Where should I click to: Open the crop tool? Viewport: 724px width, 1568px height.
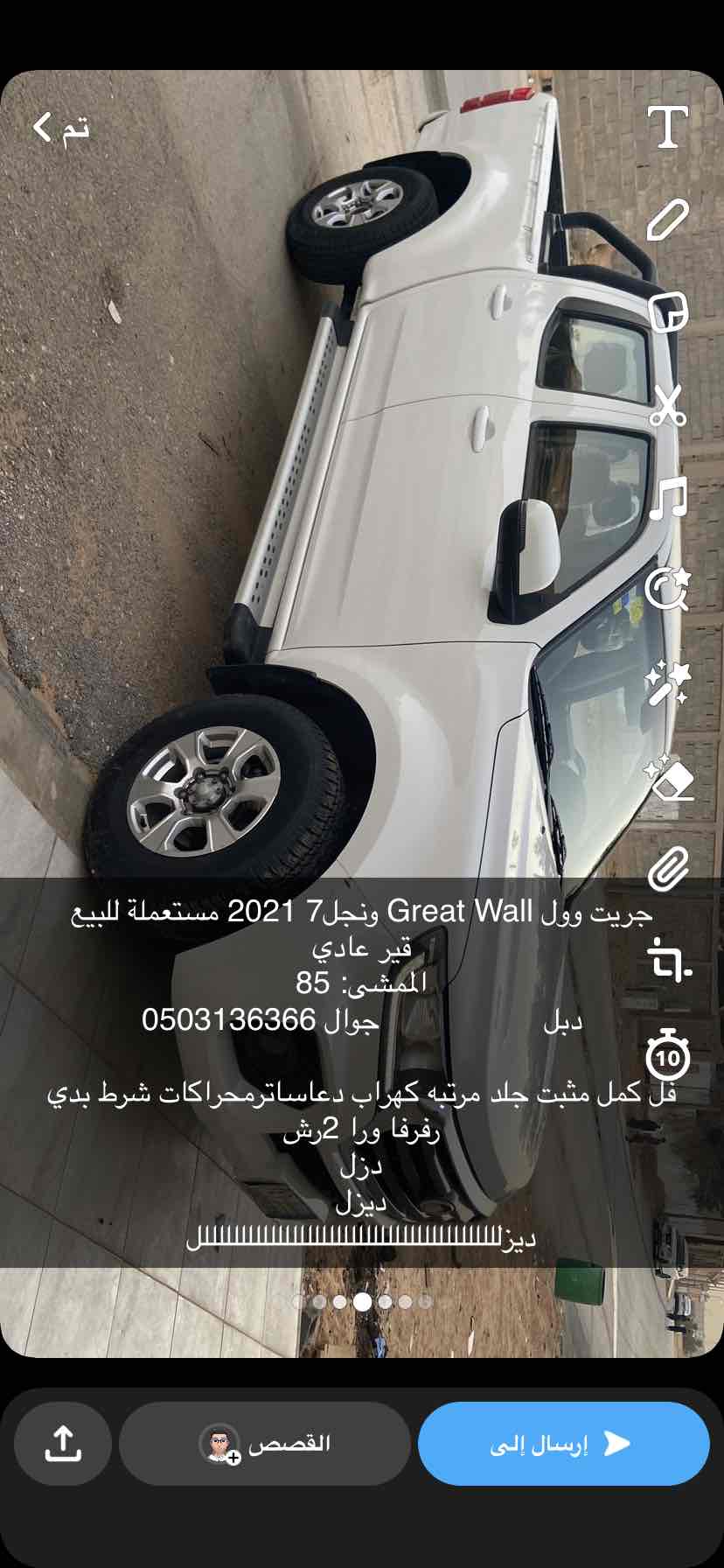pyautogui.click(x=669, y=961)
